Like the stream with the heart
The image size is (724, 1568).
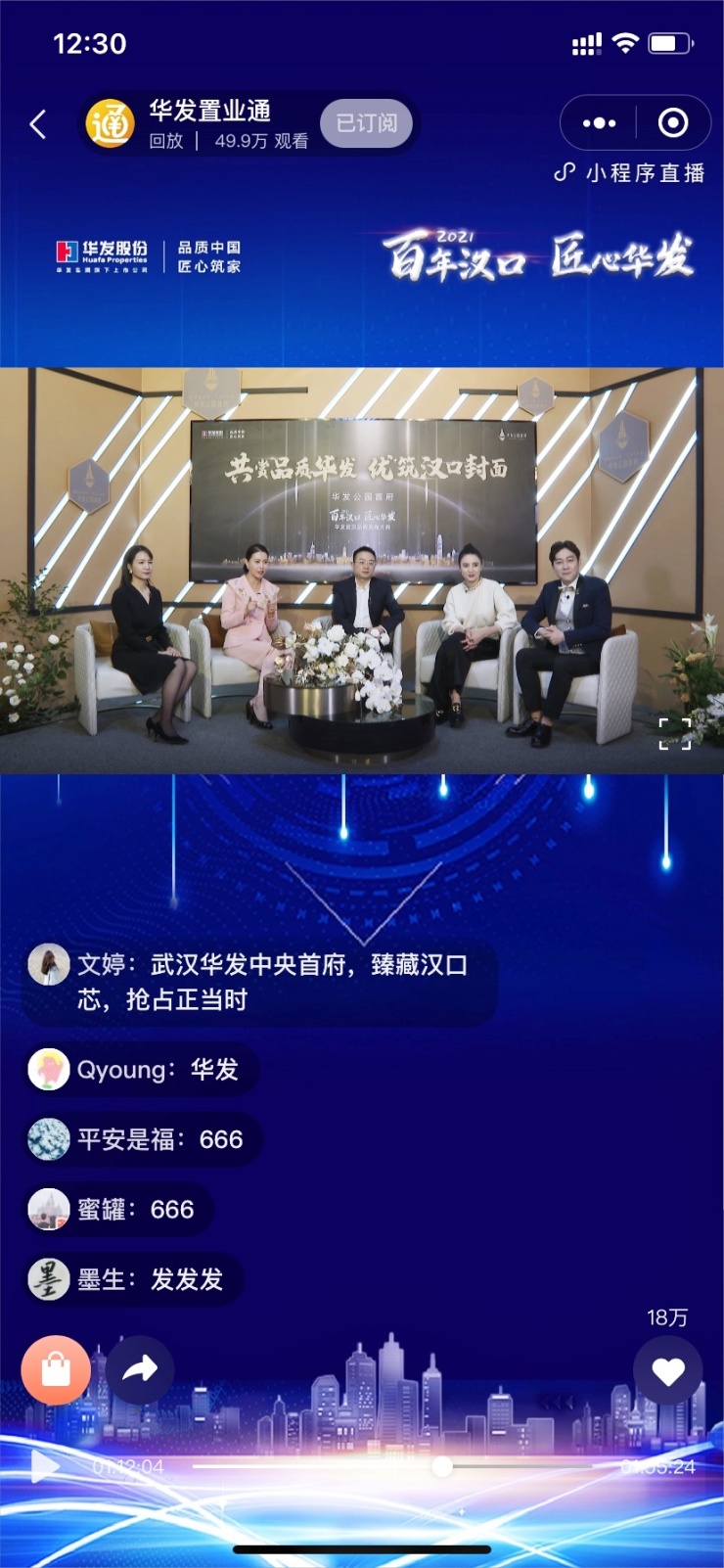668,1371
